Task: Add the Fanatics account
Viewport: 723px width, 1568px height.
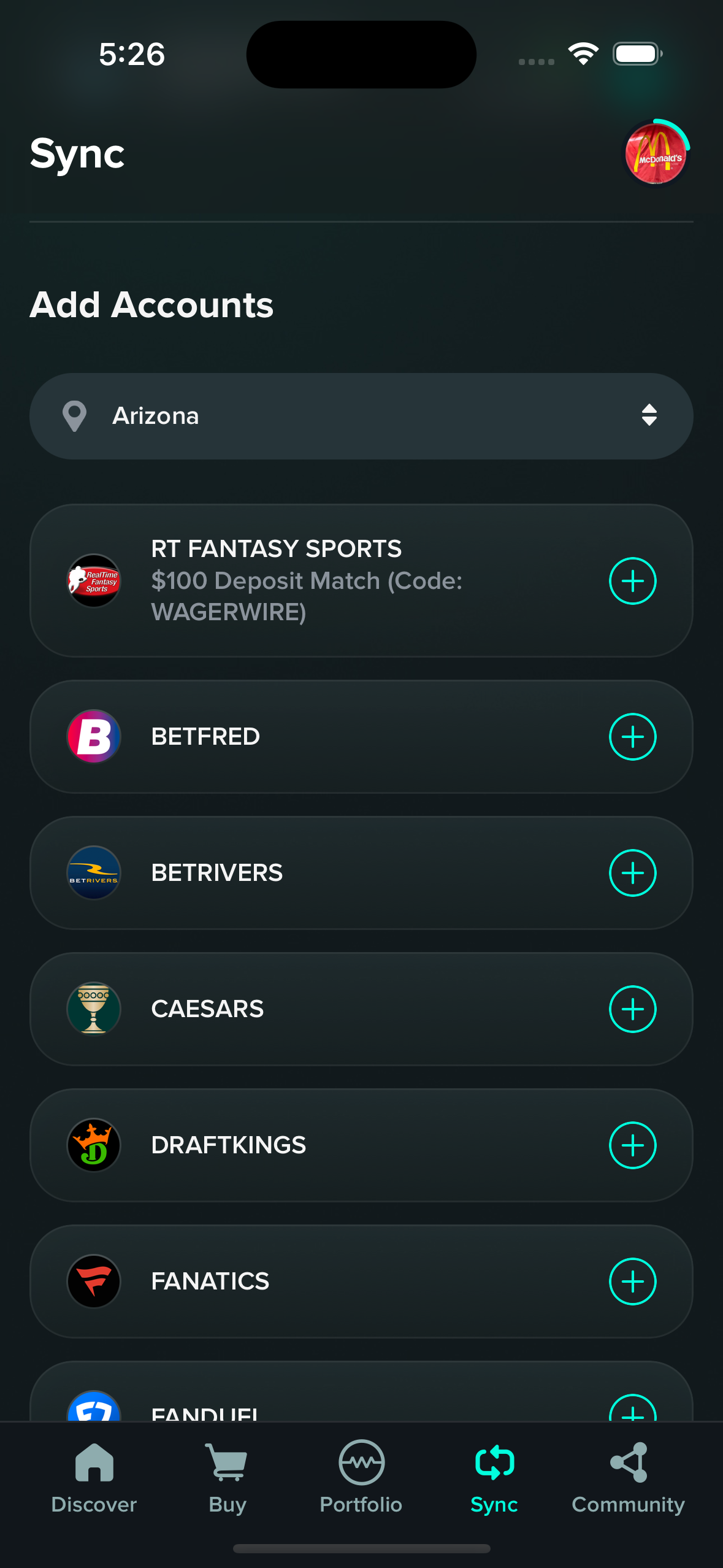Action: (632, 1281)
